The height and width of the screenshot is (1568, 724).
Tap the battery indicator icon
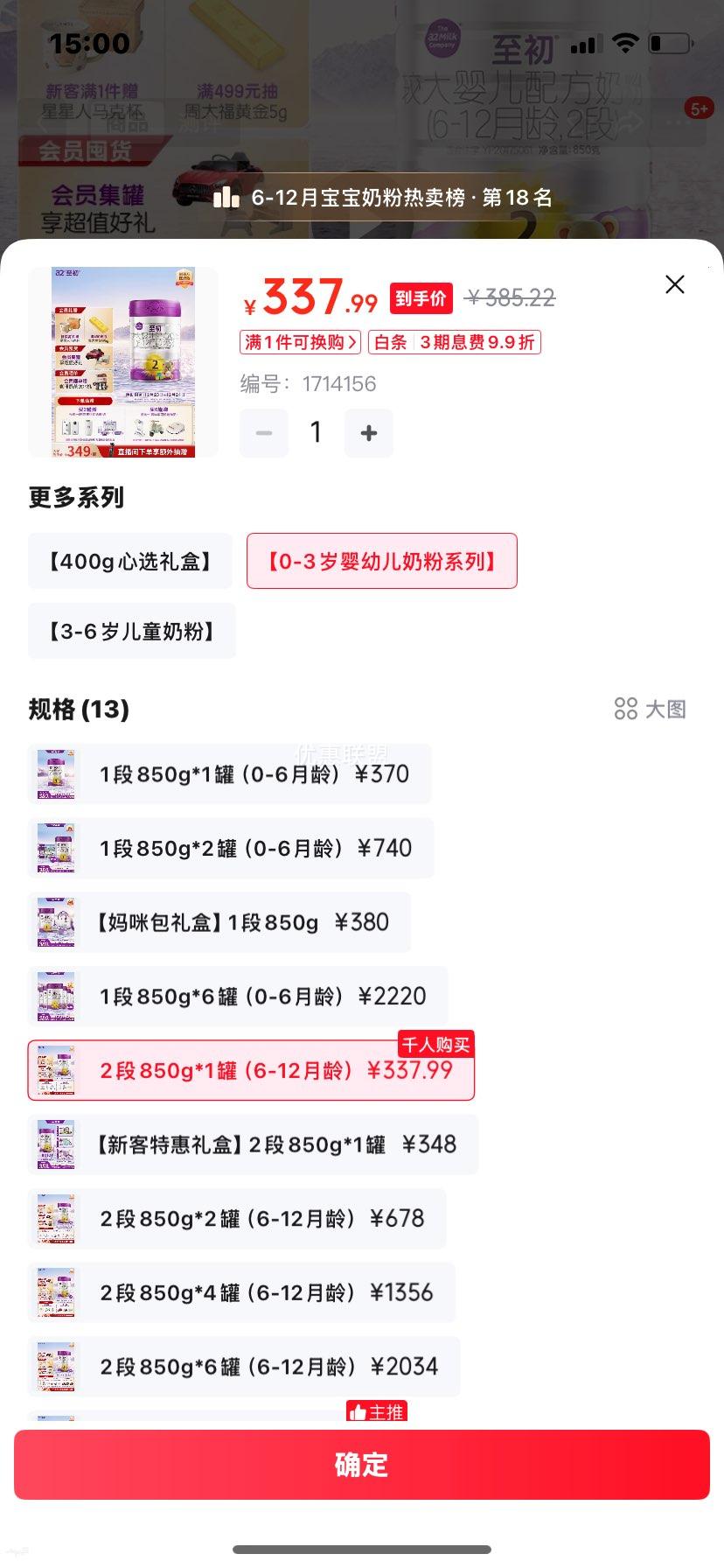pyautogui.click(x=669, y=44)
